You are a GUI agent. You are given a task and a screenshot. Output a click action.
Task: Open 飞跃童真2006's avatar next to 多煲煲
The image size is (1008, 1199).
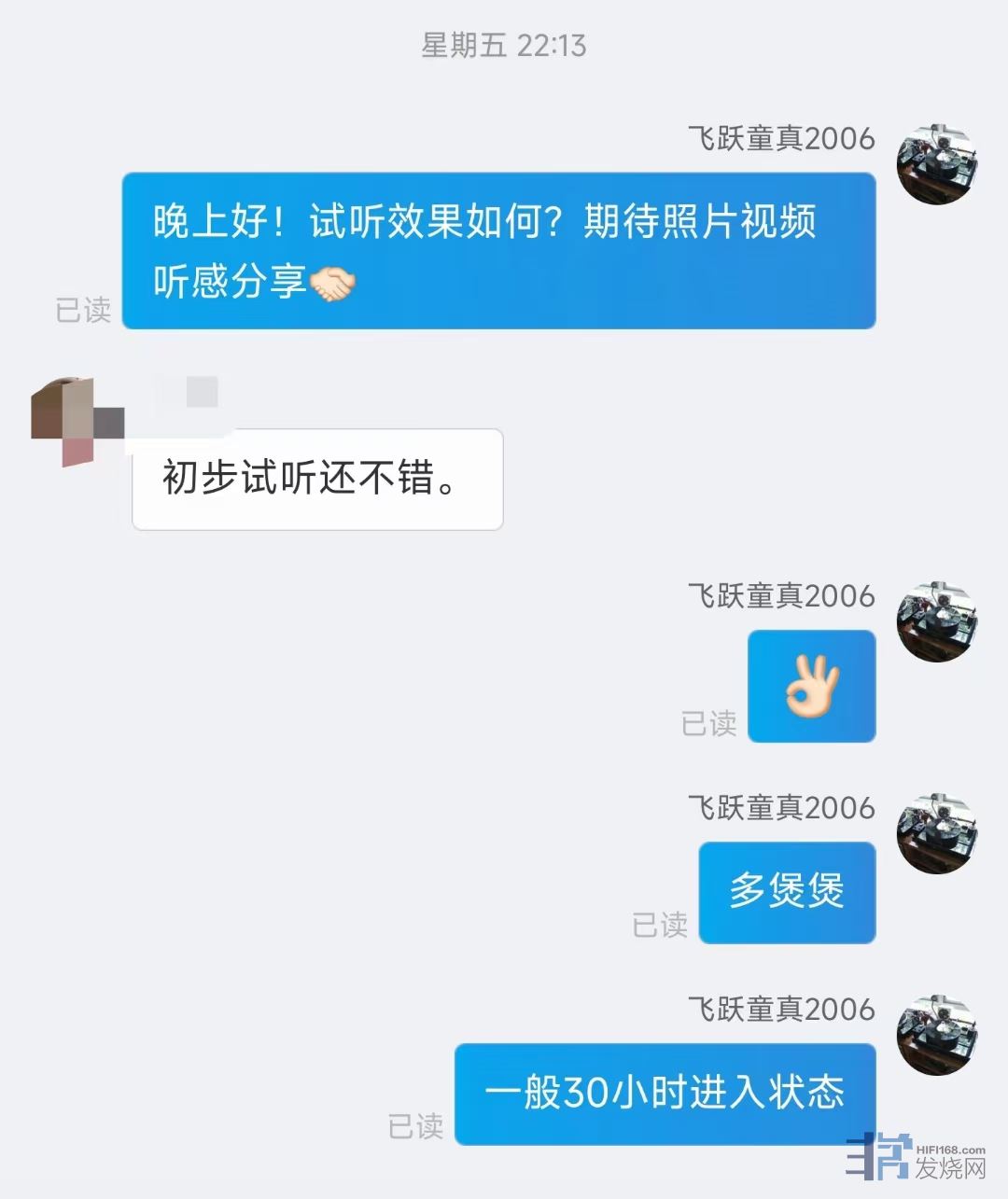(936, 833)
